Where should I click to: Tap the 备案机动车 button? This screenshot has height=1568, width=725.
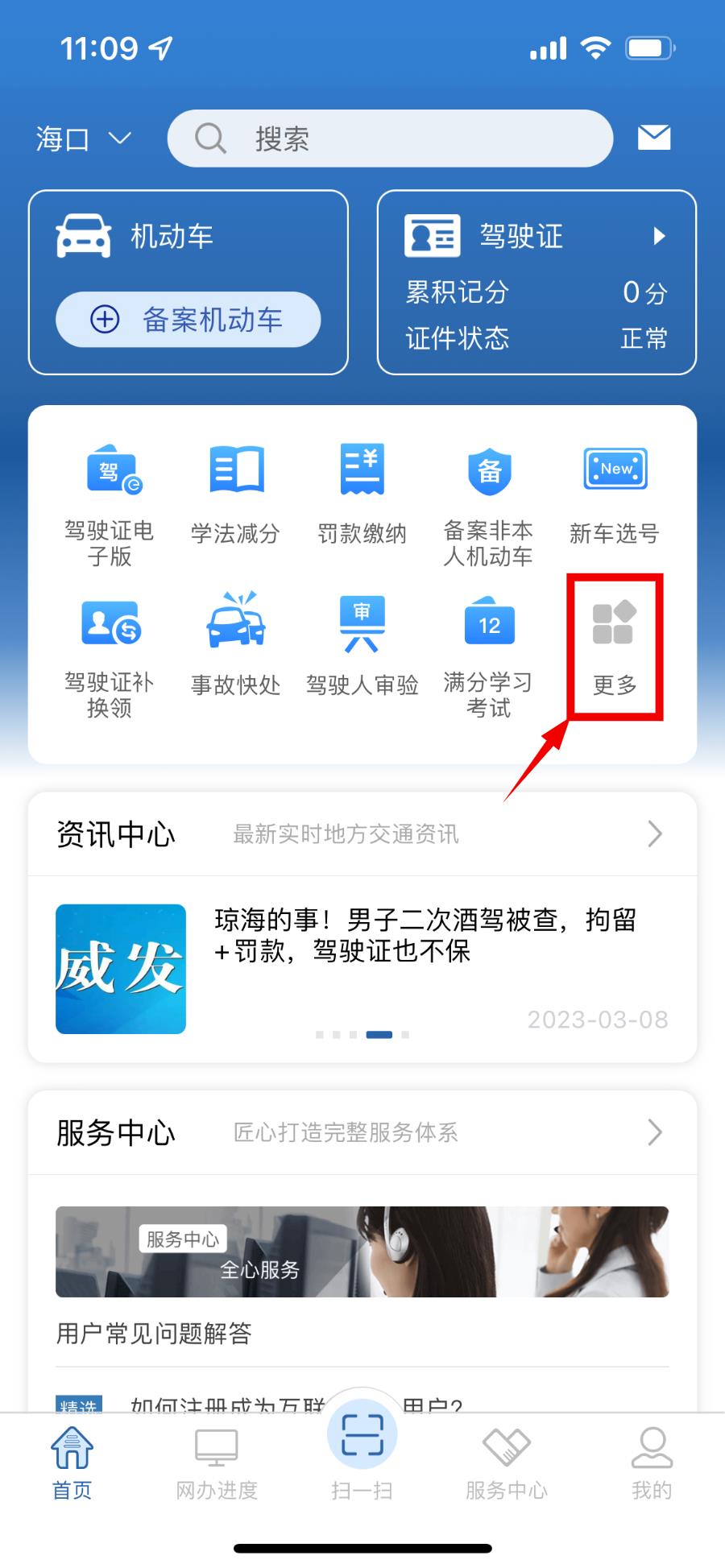(188, 320)
